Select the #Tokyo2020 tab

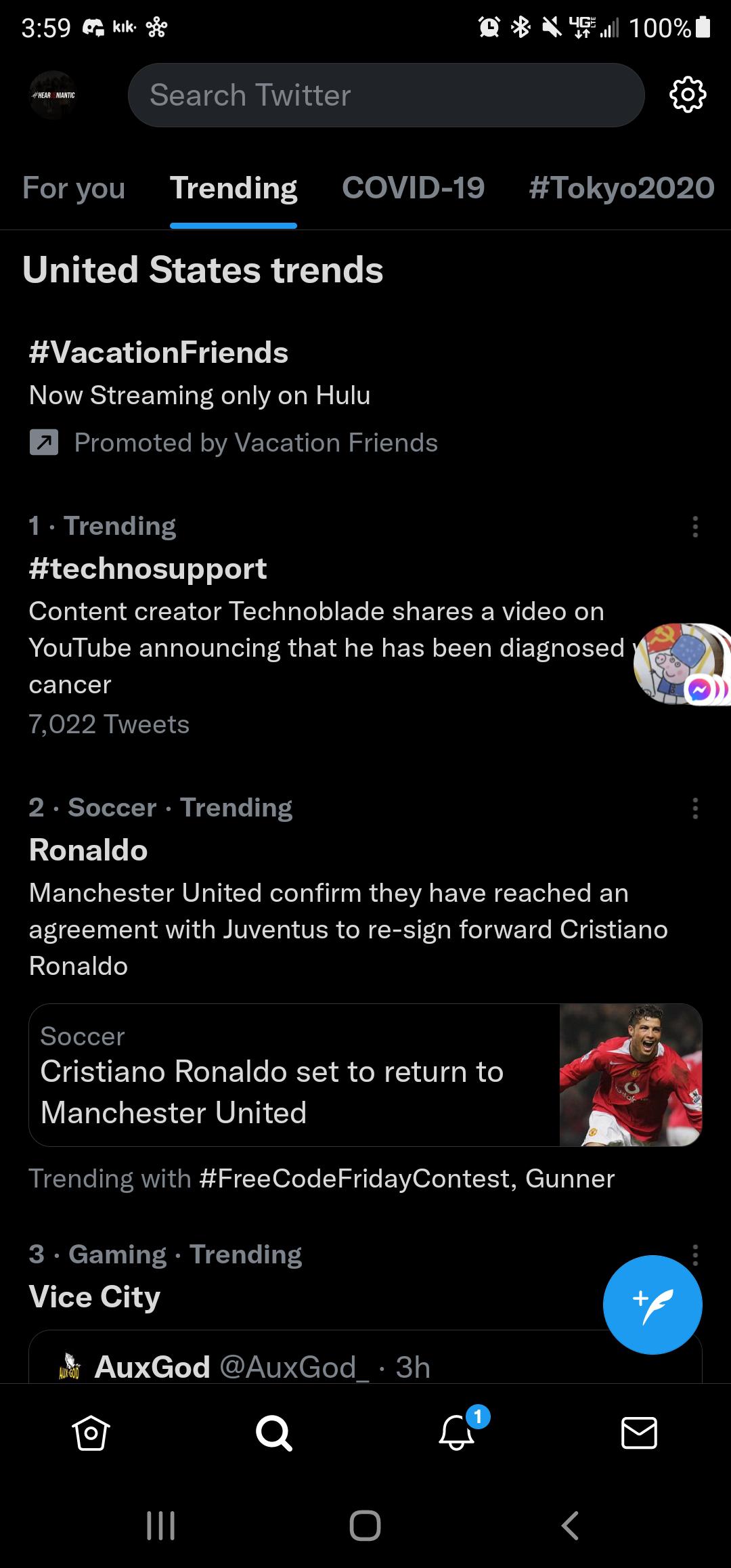(x=623, y=188)
